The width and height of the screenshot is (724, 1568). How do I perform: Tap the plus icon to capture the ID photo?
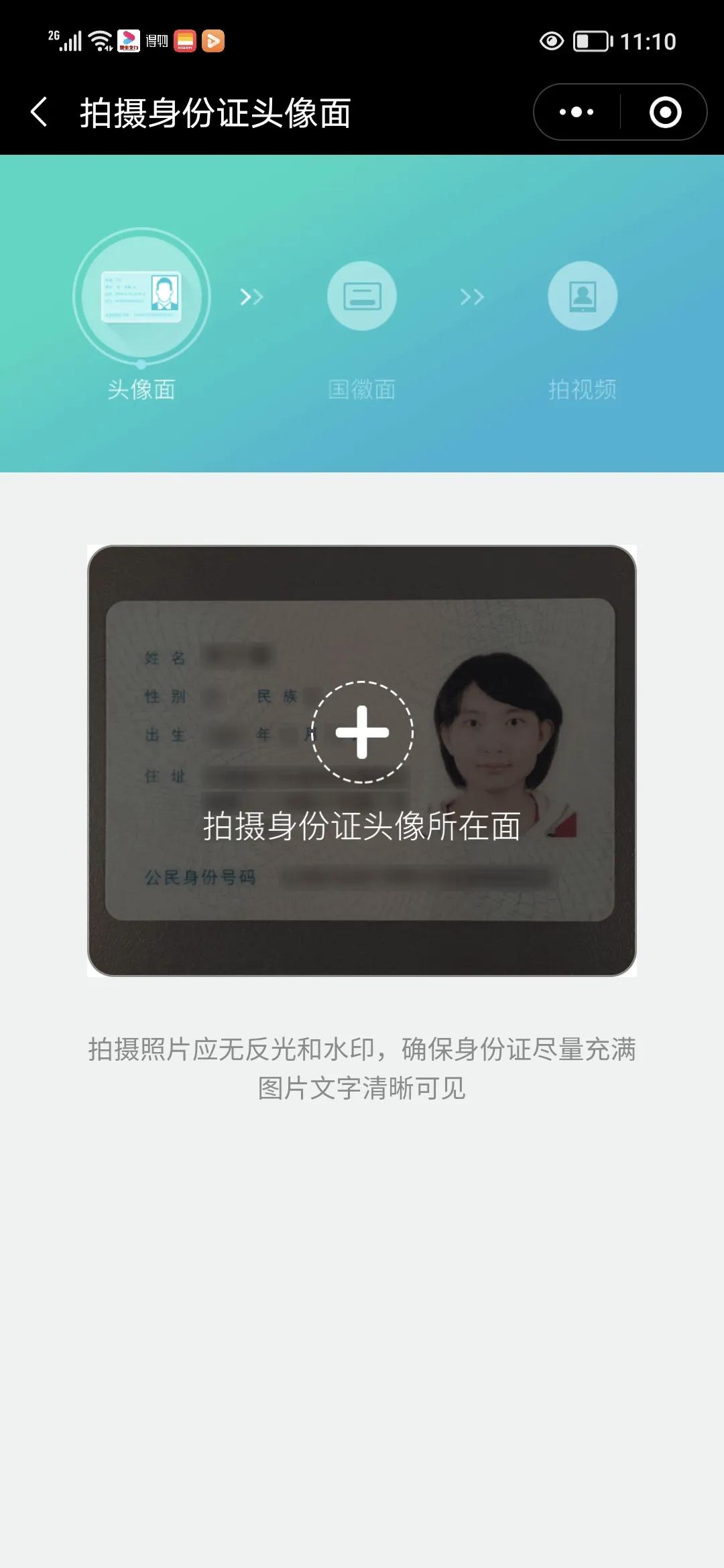pos(363,732)
